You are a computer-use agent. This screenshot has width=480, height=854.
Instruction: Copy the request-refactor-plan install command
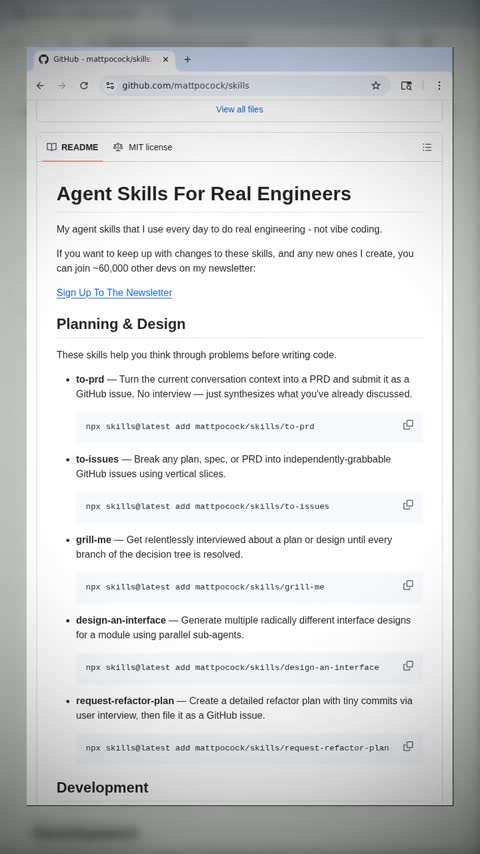click(x=408, y=746)
